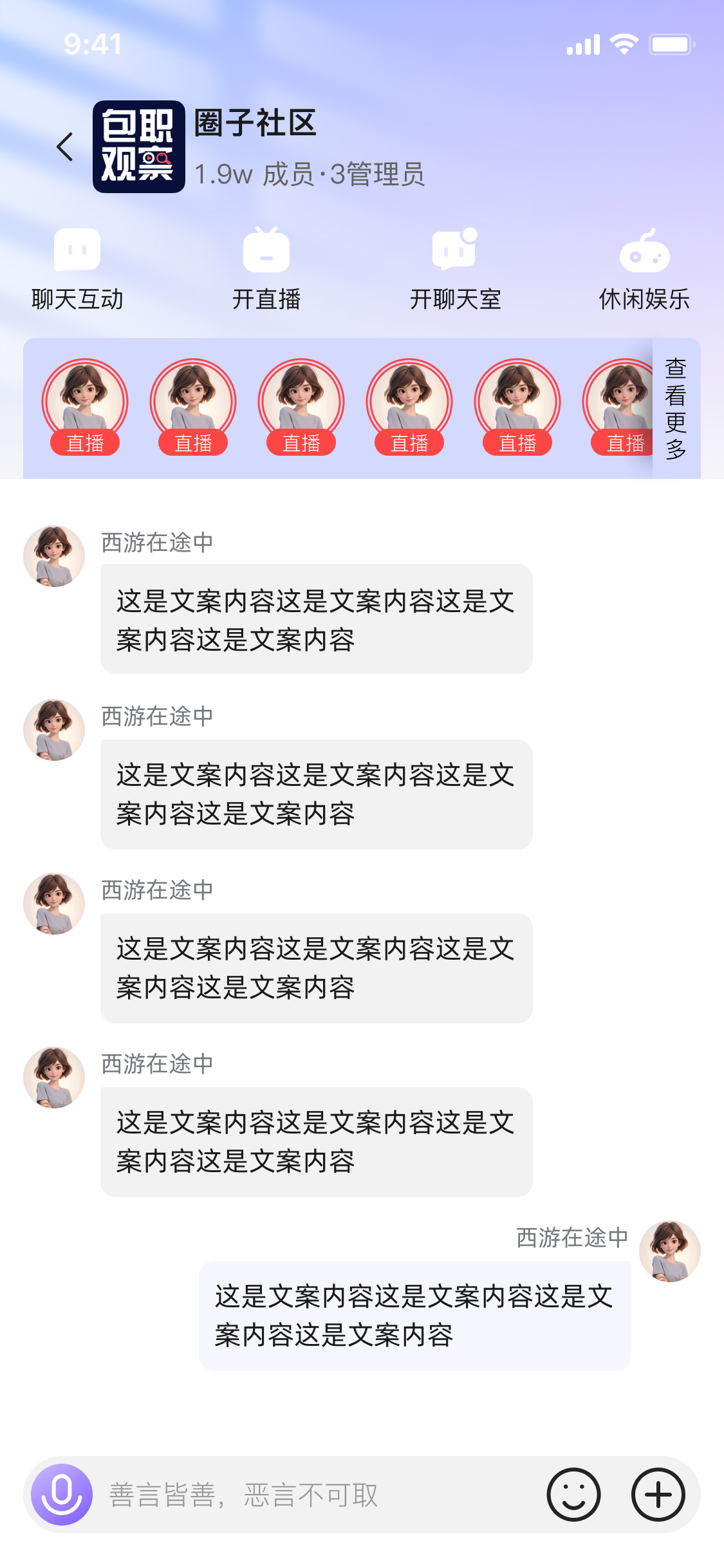Viewport: 724px width, 1568px height.
Task: Tap the 直播 badge on the third avatar
Action: 301,443
